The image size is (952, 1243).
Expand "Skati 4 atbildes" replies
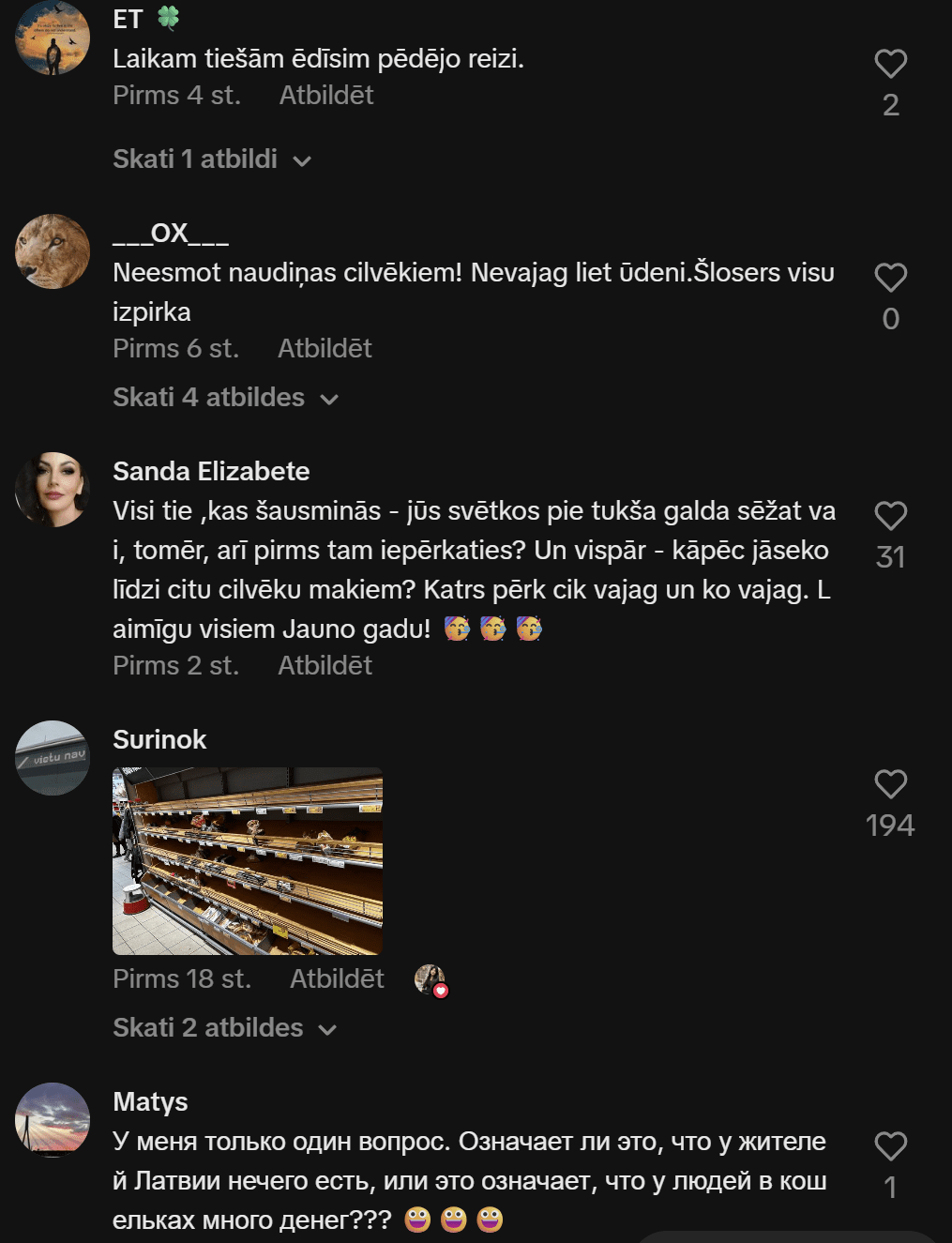(225, 398)
